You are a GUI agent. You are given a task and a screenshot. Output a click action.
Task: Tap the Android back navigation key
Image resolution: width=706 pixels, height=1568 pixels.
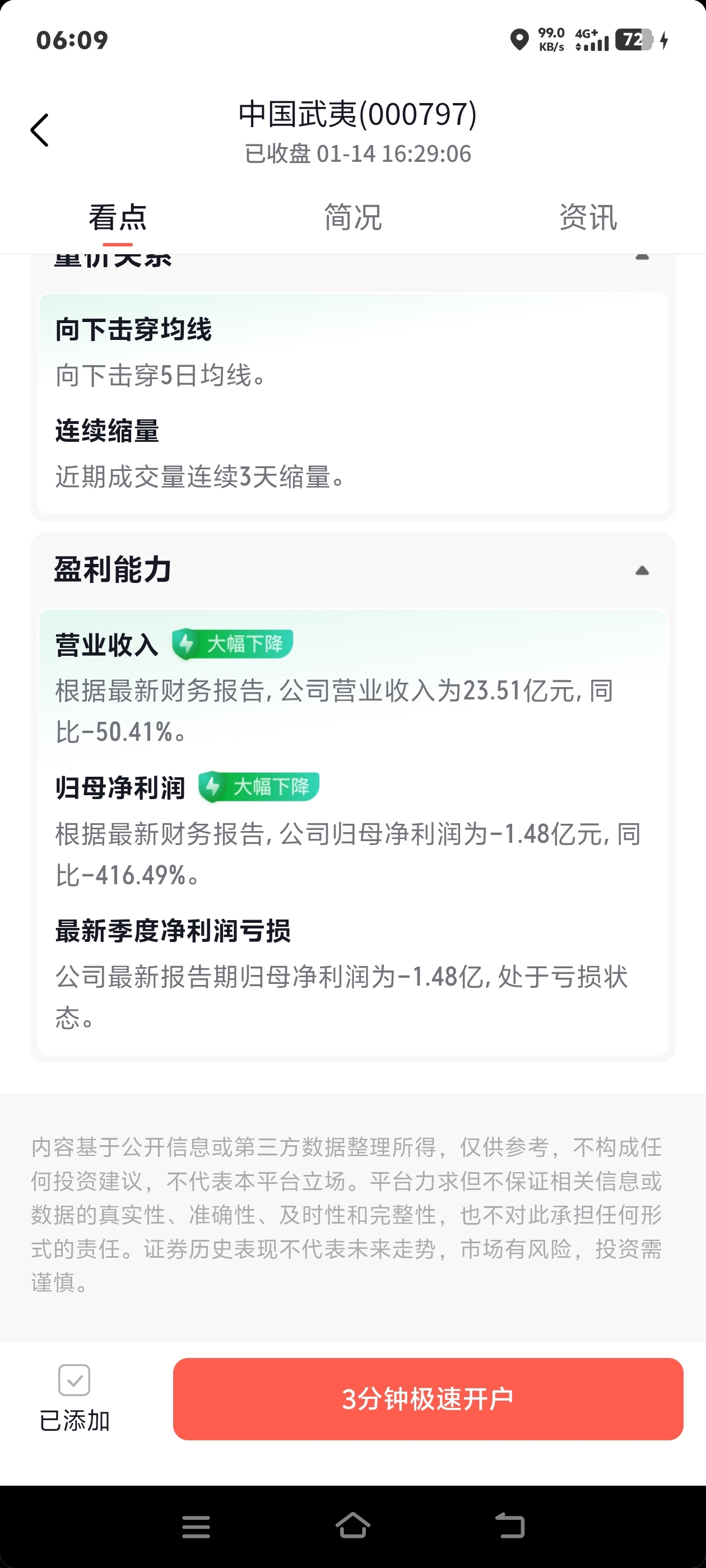(x=510, y=1527)
